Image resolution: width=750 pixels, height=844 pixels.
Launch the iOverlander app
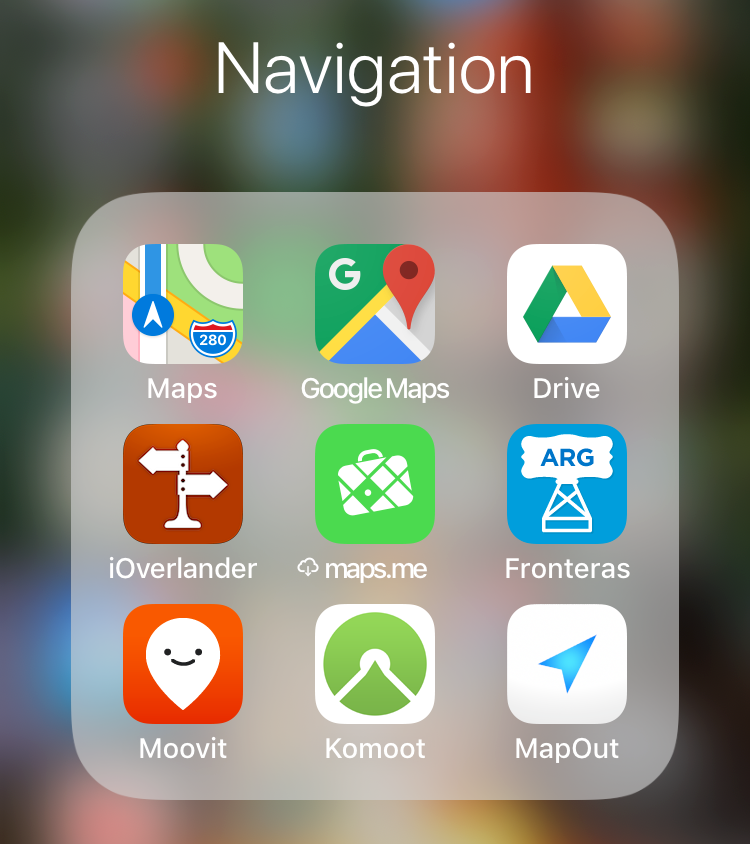tap(183, 484)
